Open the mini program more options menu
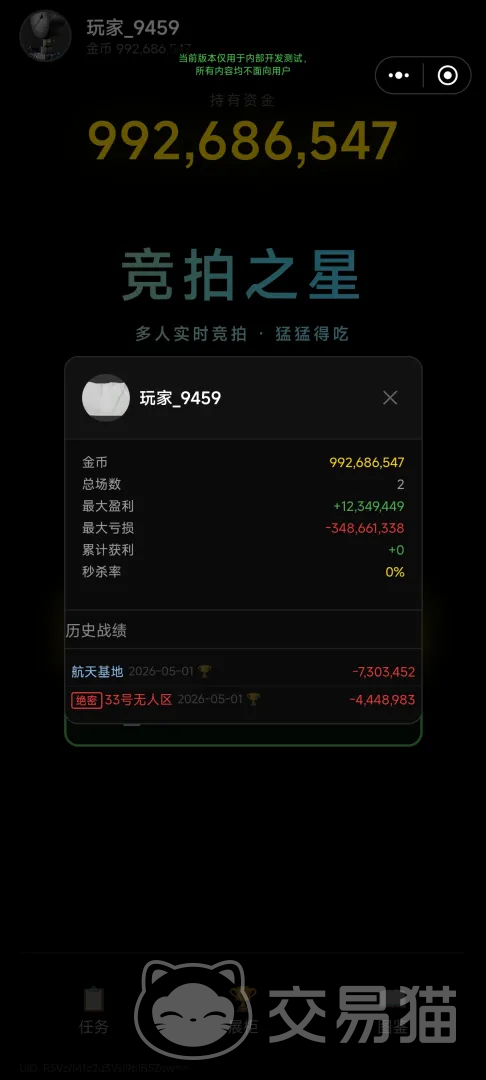The width and height of the screenshot is (486, 1080). click(399, 76)
